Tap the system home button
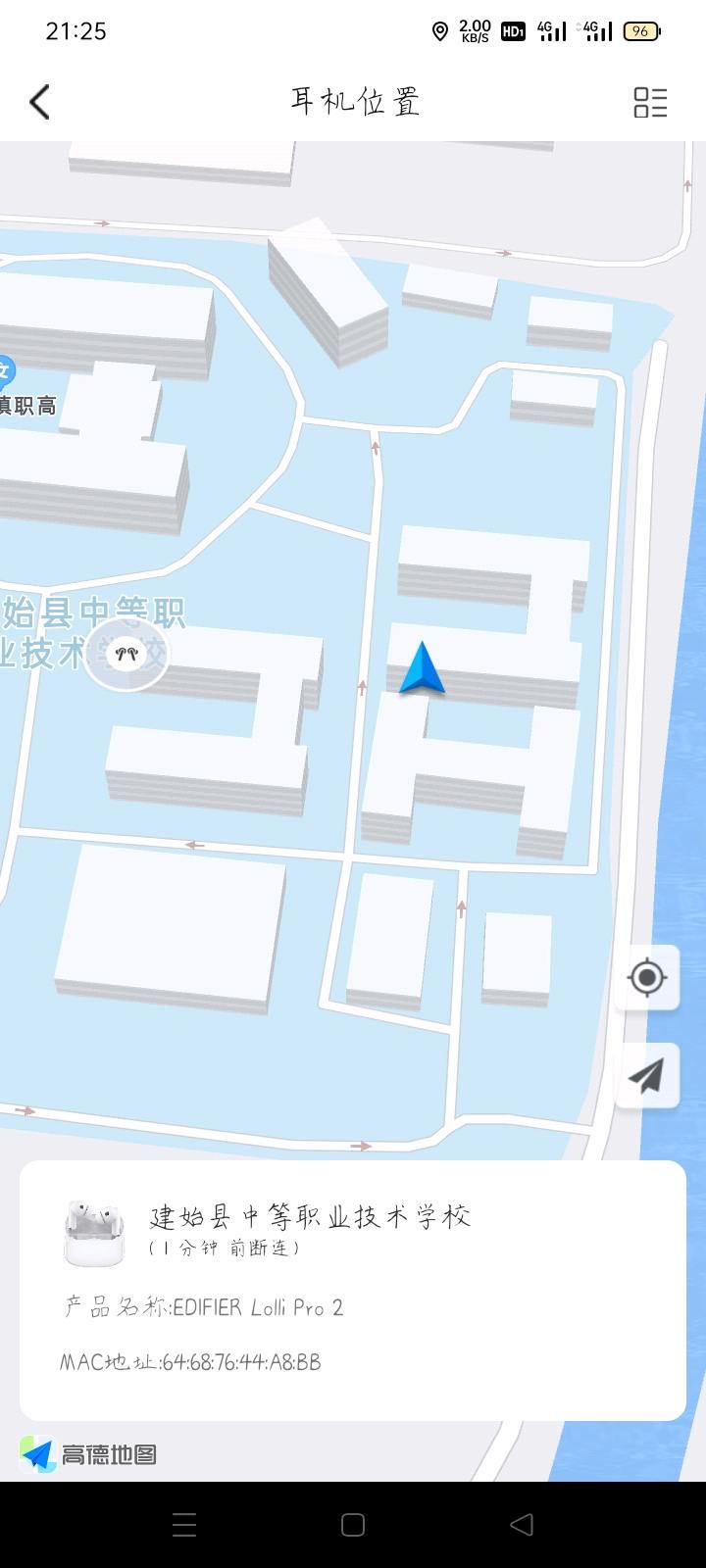Screen dimensions: 706x1568 353,1525
